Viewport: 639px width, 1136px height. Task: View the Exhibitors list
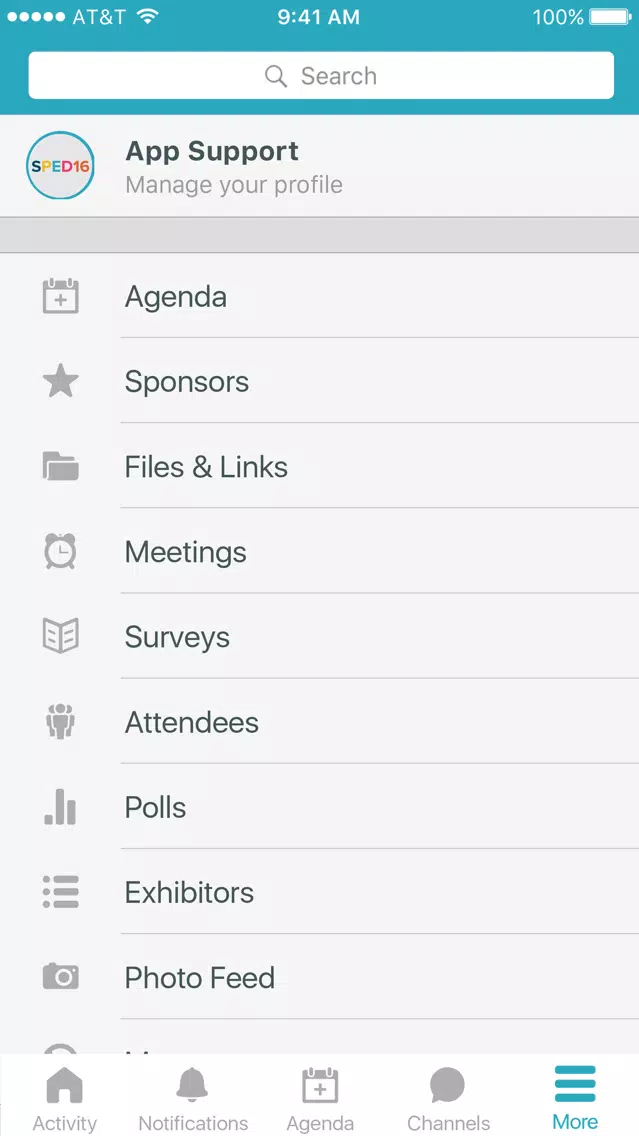320,892
